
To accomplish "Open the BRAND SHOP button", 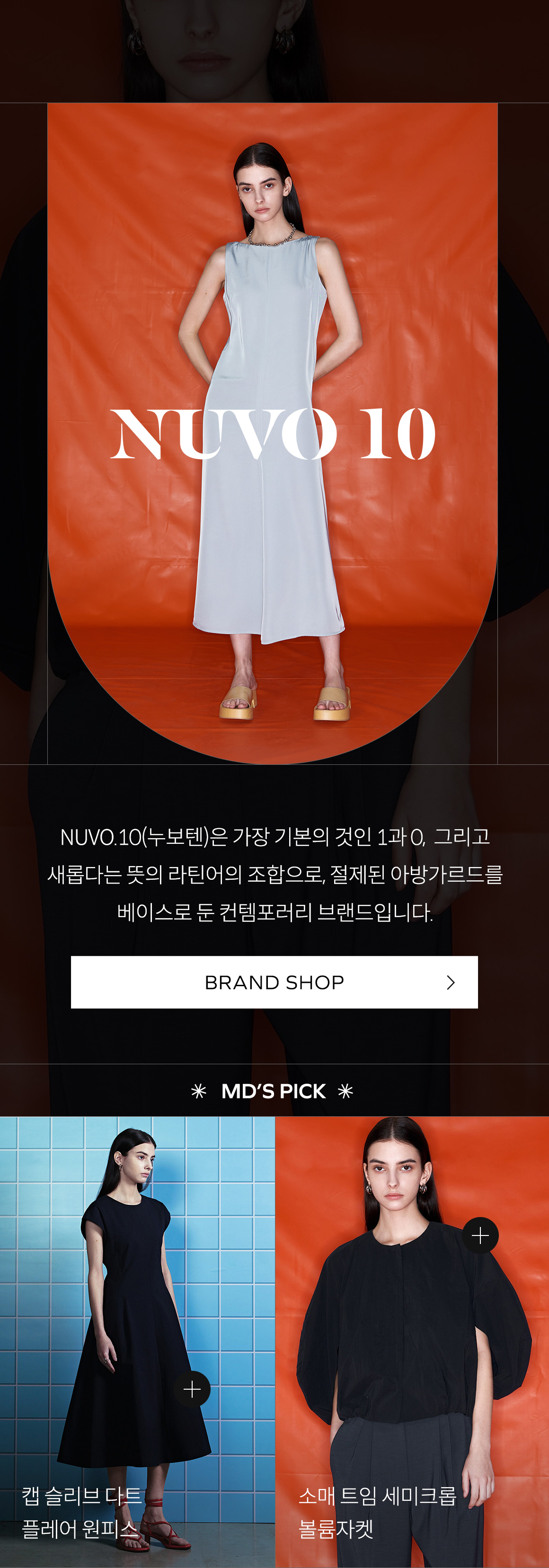I will click(274, 982).
